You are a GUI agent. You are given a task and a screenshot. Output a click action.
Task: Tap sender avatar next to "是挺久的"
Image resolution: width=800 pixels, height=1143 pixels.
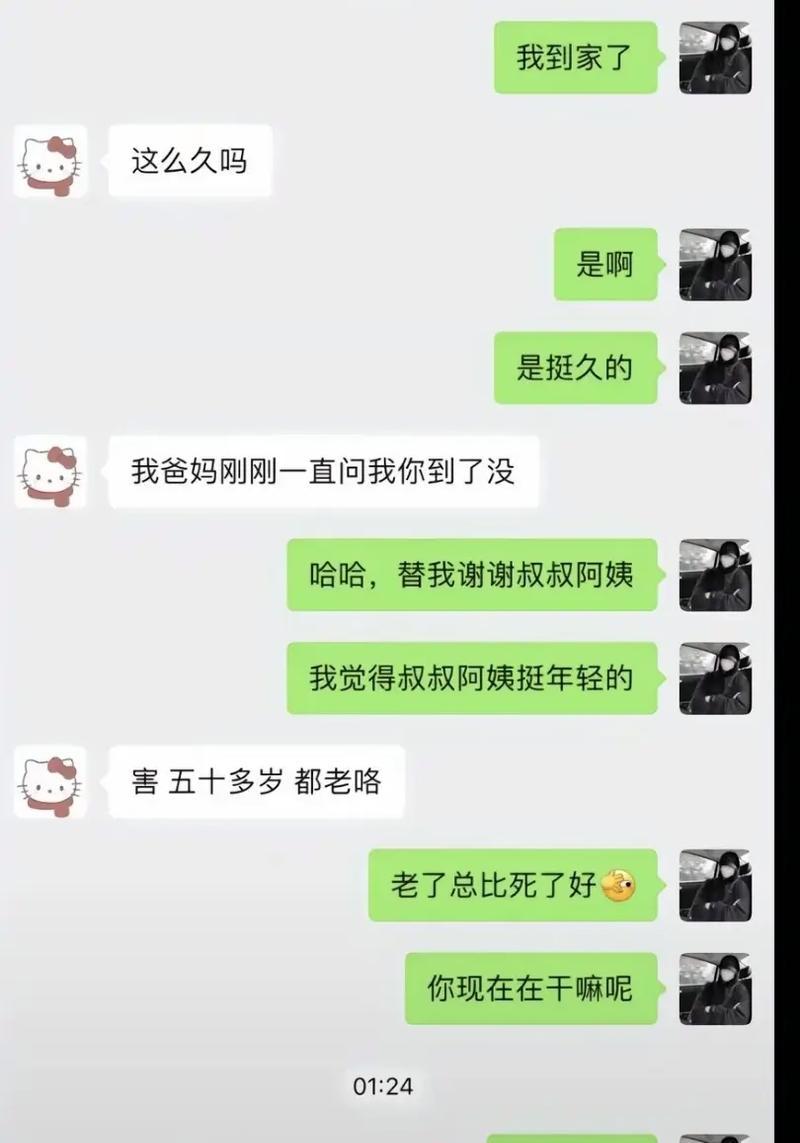click(715, 368)
